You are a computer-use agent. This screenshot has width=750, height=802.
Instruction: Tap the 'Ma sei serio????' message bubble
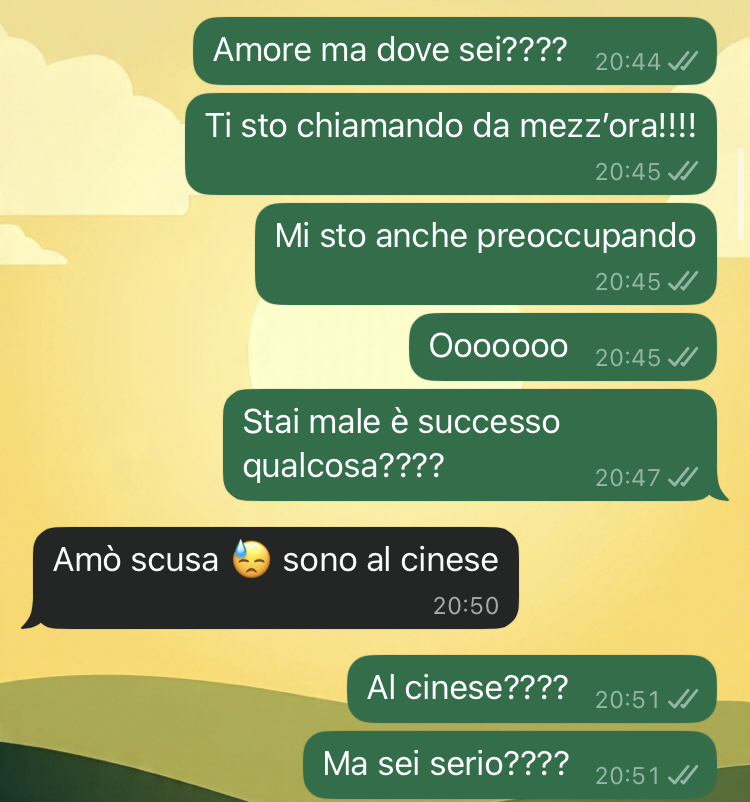coord(509,765)
